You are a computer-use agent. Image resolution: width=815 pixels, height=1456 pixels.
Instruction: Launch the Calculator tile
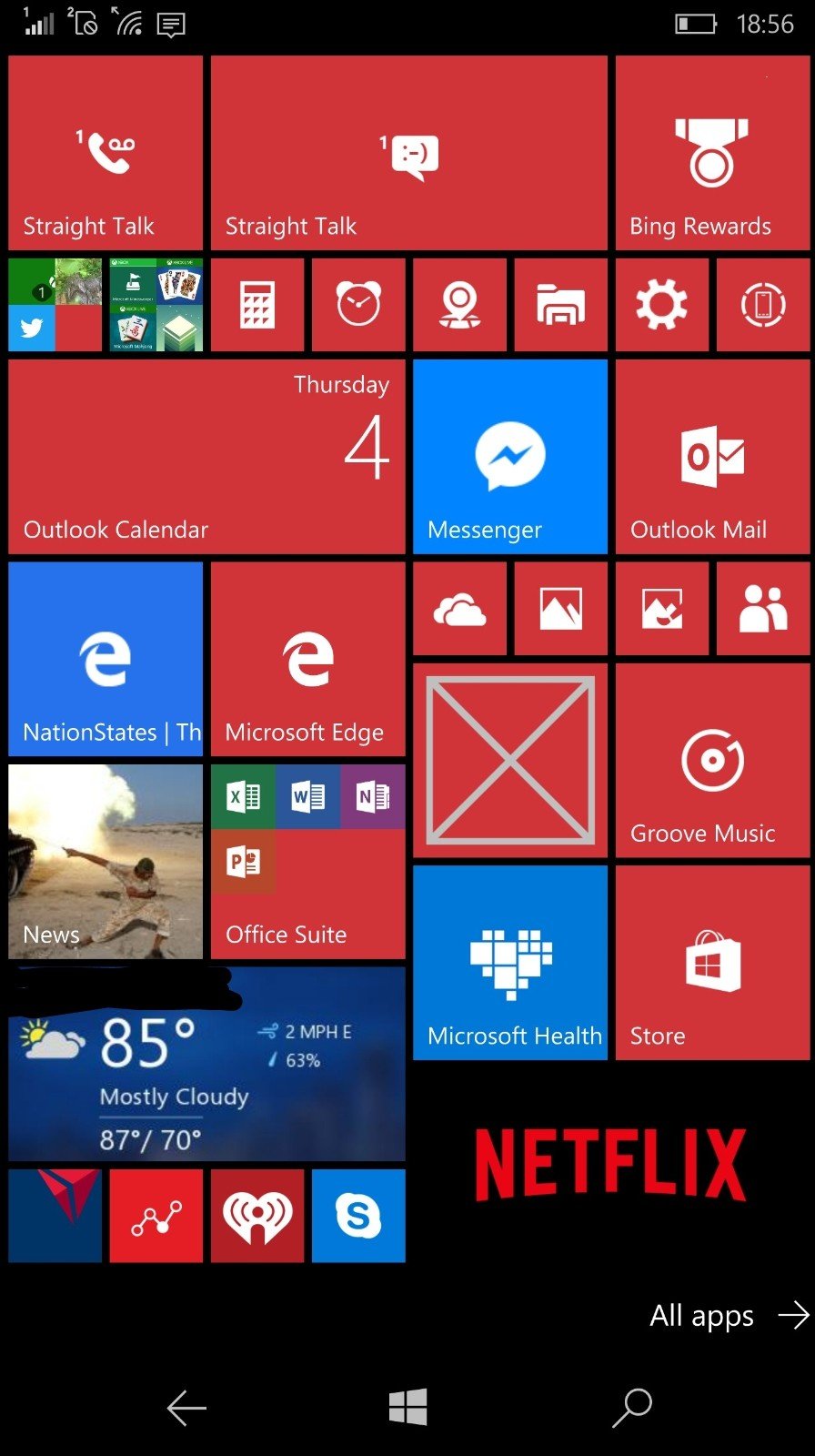tap(257, 305)
